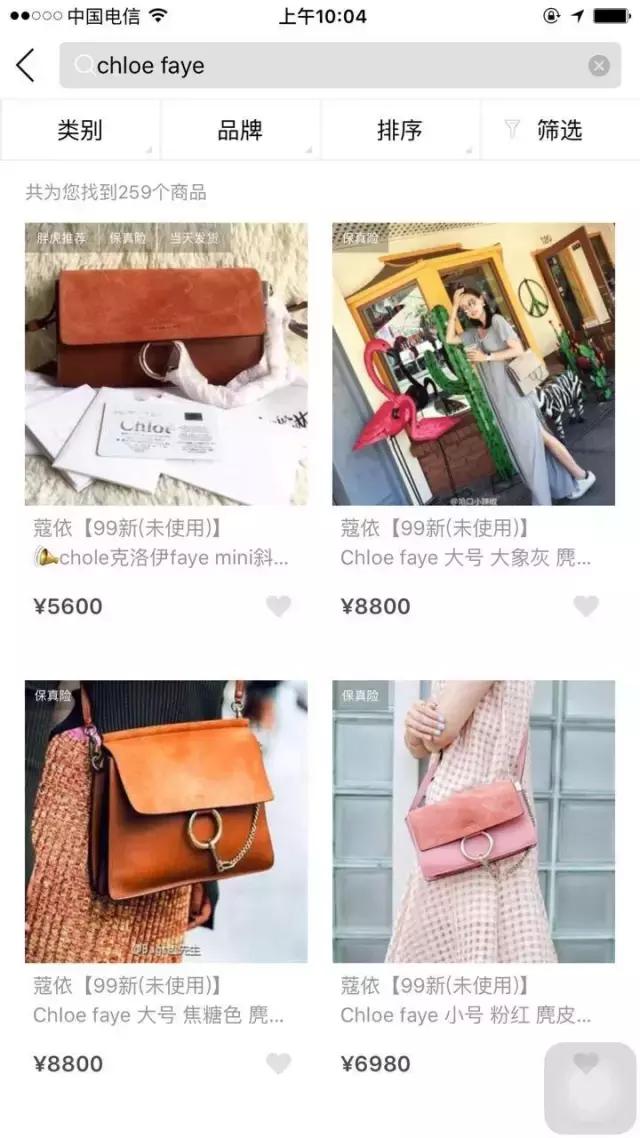Screen dimensions: 640x1138
Task: Open the ¥8800 大象灰 bag listing
Action: click(473, 364)
